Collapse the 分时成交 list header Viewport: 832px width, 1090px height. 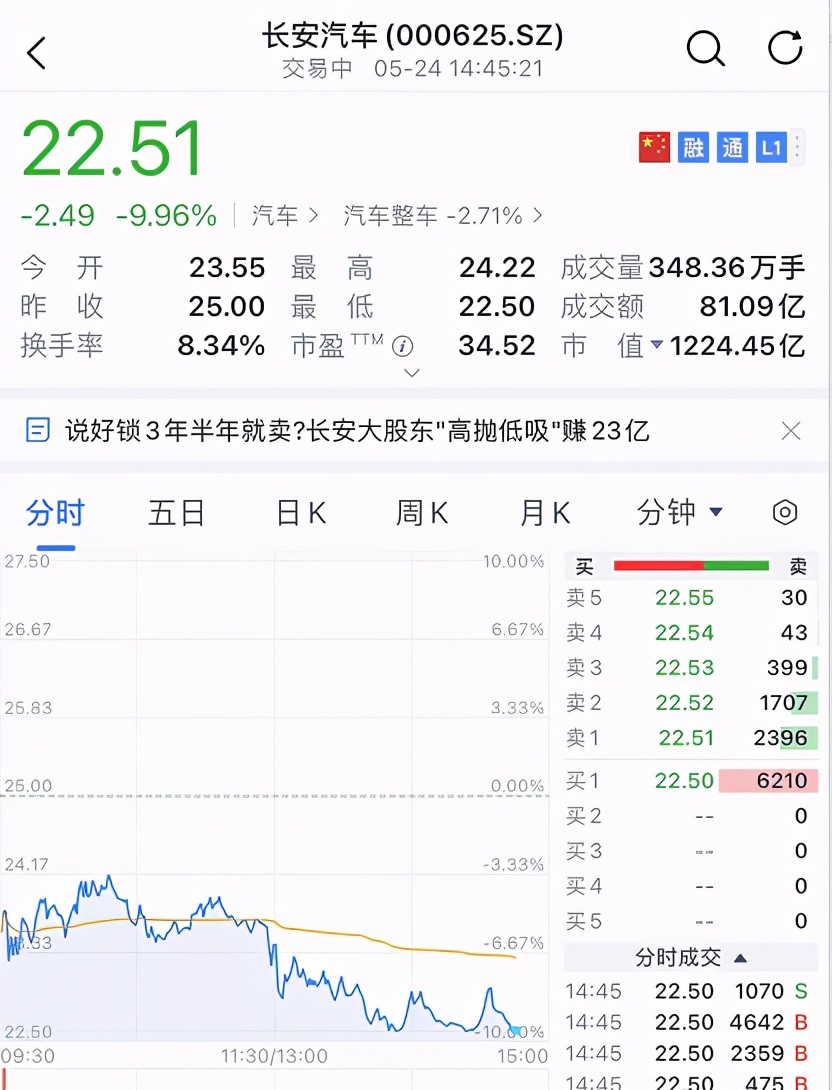point(690,957)
